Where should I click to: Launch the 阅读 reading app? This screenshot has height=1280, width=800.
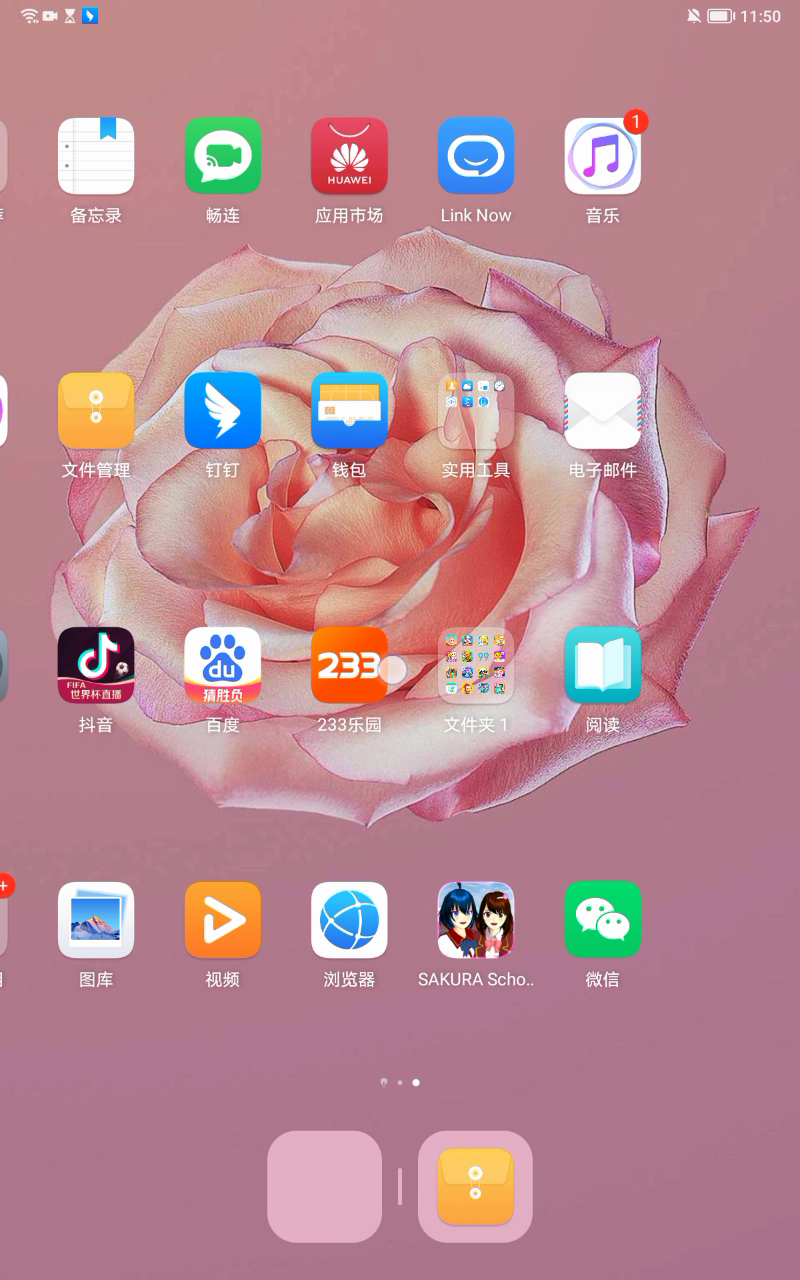(602, 665)
